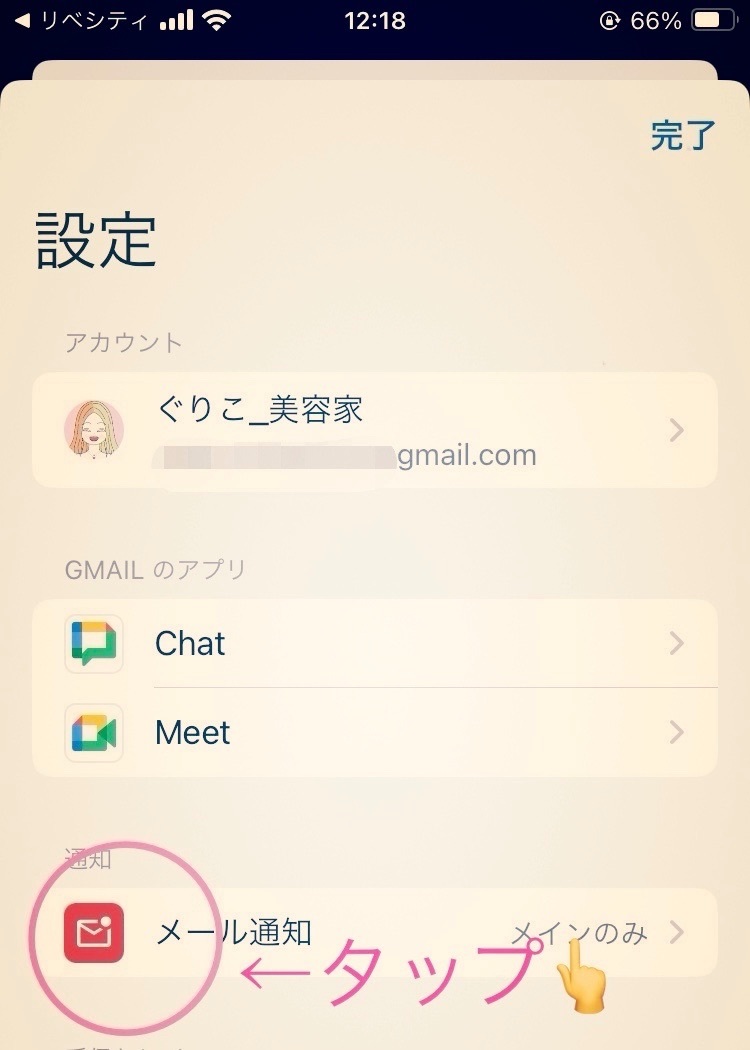Open Meet app settings
Viewport: 750px width, 1050px height.
tap(374, 732)
